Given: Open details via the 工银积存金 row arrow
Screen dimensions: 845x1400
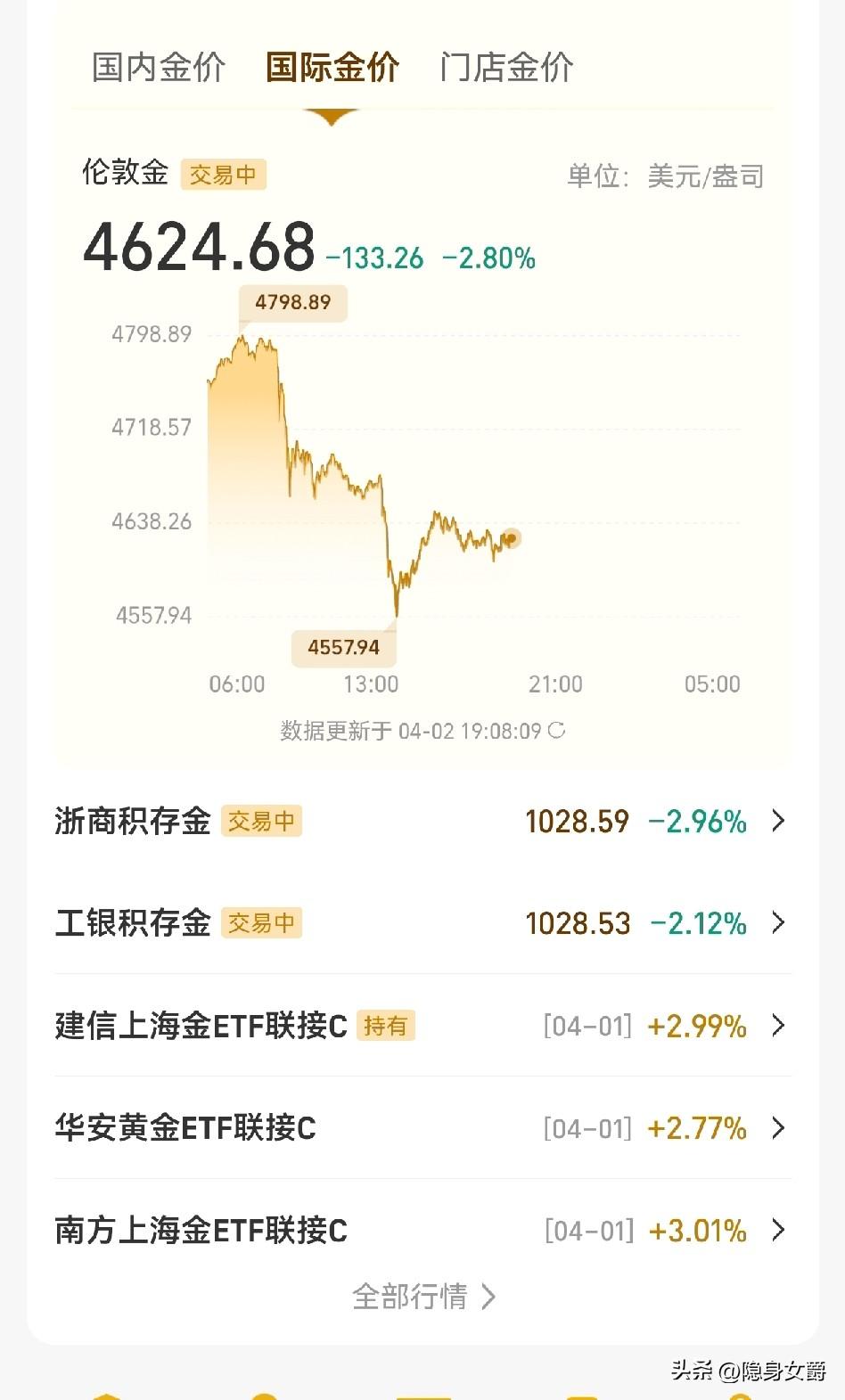Looking at the screenshot, I should pos(780,923).
